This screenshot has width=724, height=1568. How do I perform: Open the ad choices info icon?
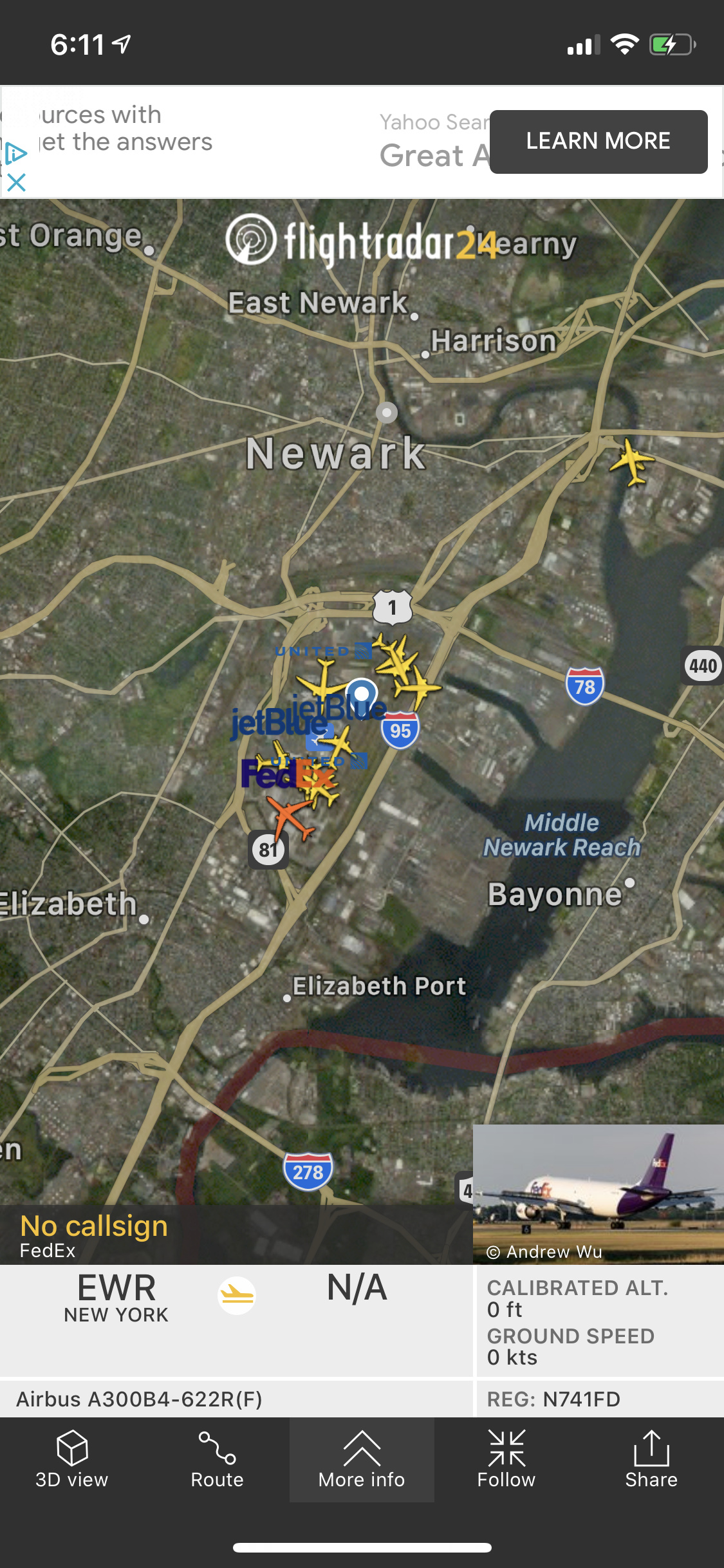coord(15,153)
